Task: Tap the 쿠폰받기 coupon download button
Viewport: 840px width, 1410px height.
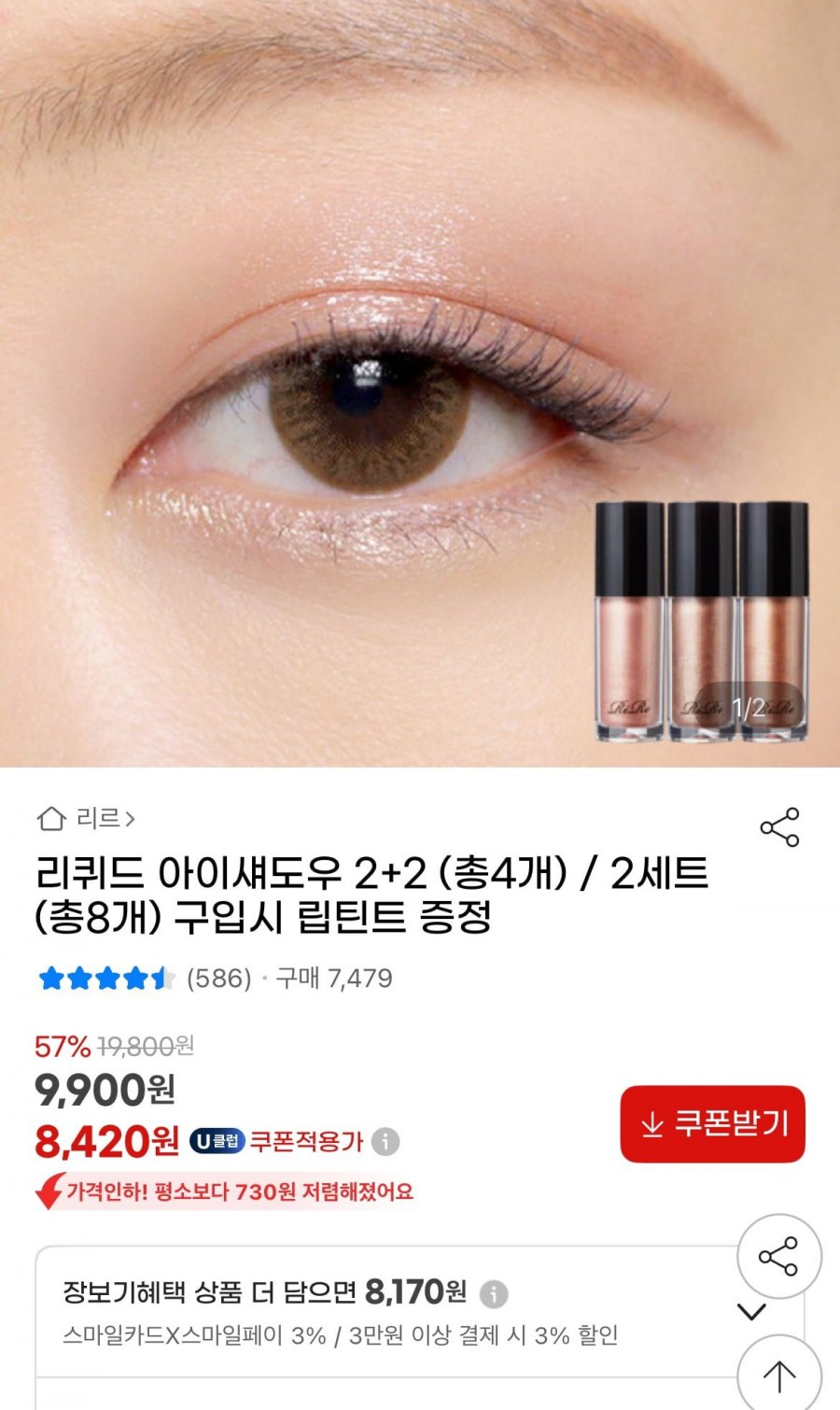Action: coord(712,1123)
